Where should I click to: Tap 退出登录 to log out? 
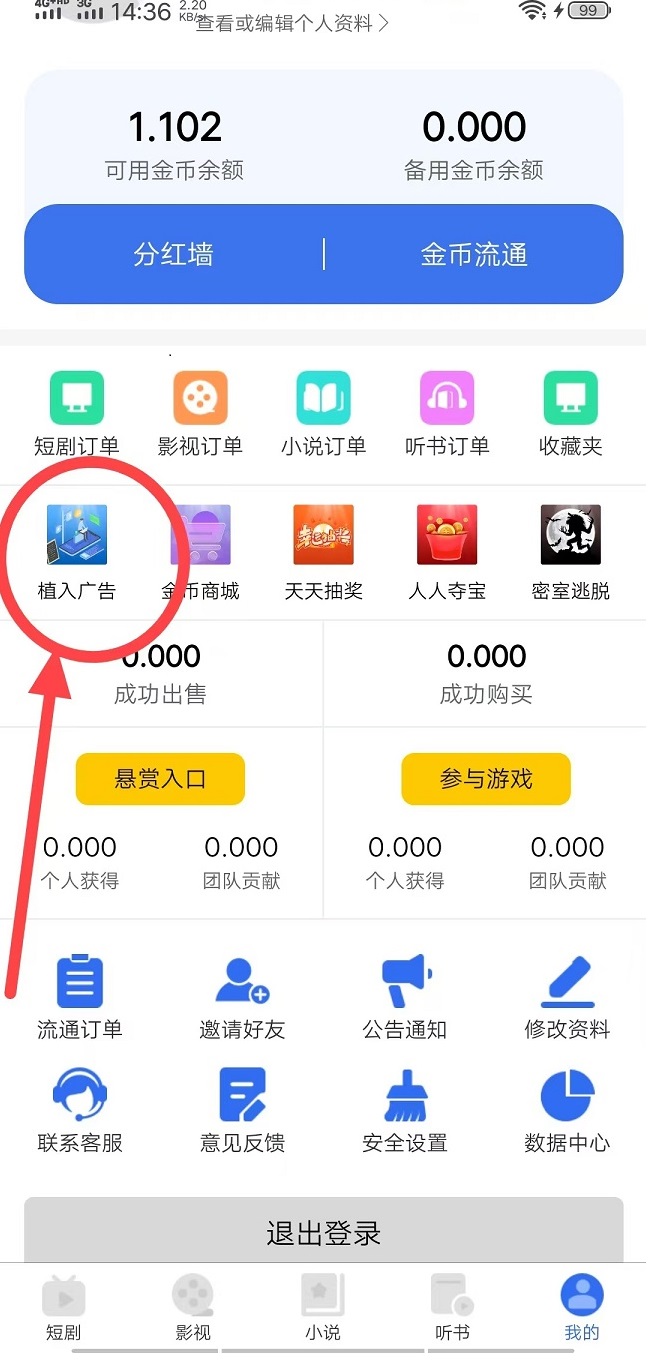324,1233
